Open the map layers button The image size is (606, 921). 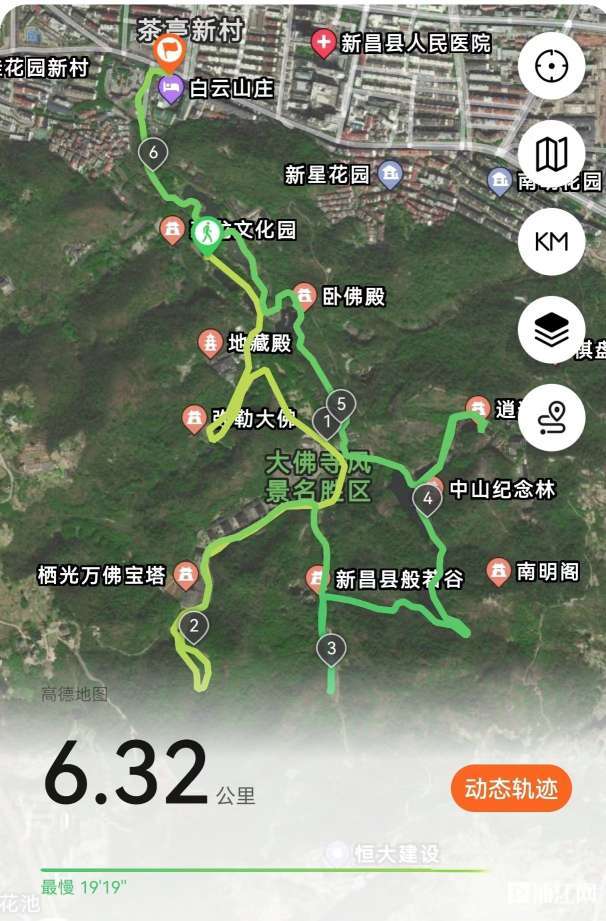point(551,330)
